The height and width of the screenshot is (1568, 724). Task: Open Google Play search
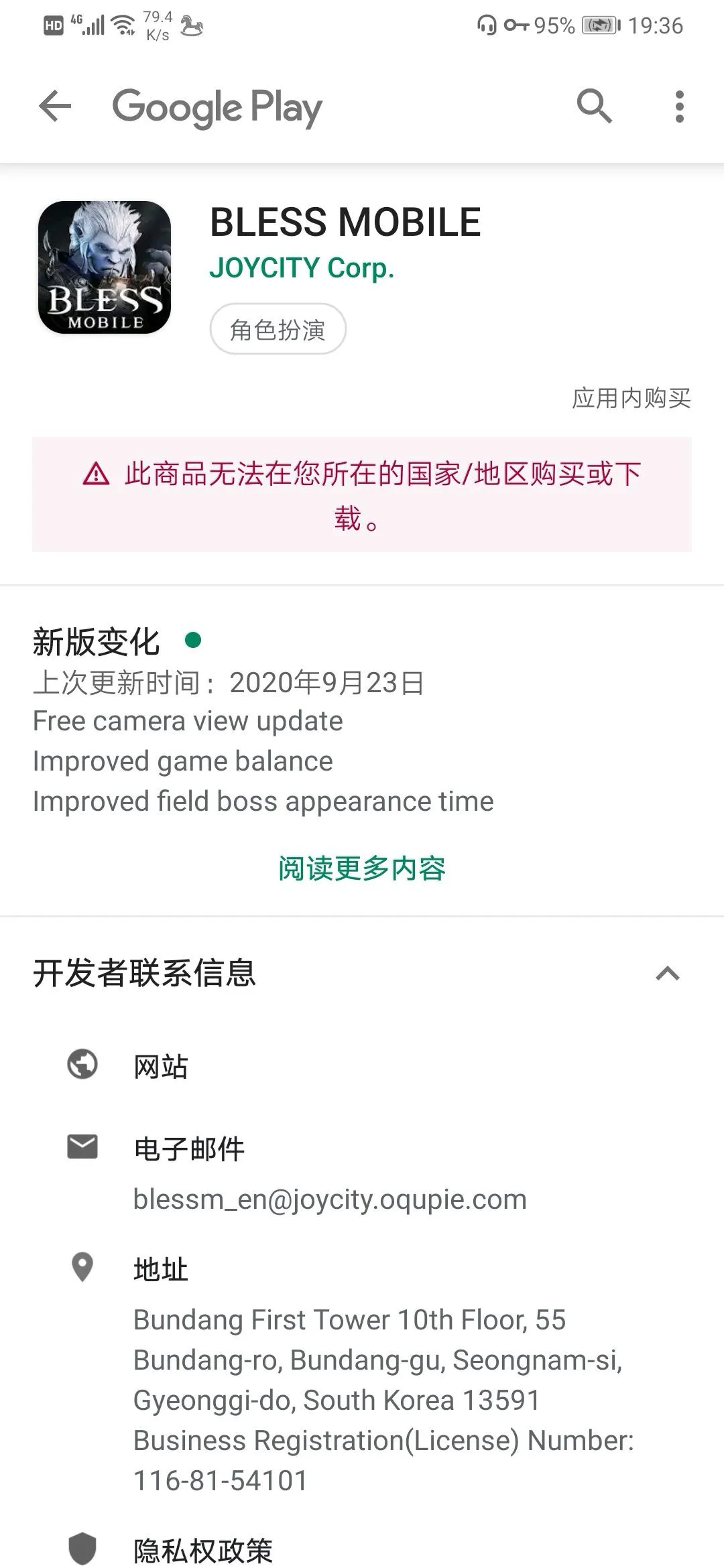click(594, 107)
